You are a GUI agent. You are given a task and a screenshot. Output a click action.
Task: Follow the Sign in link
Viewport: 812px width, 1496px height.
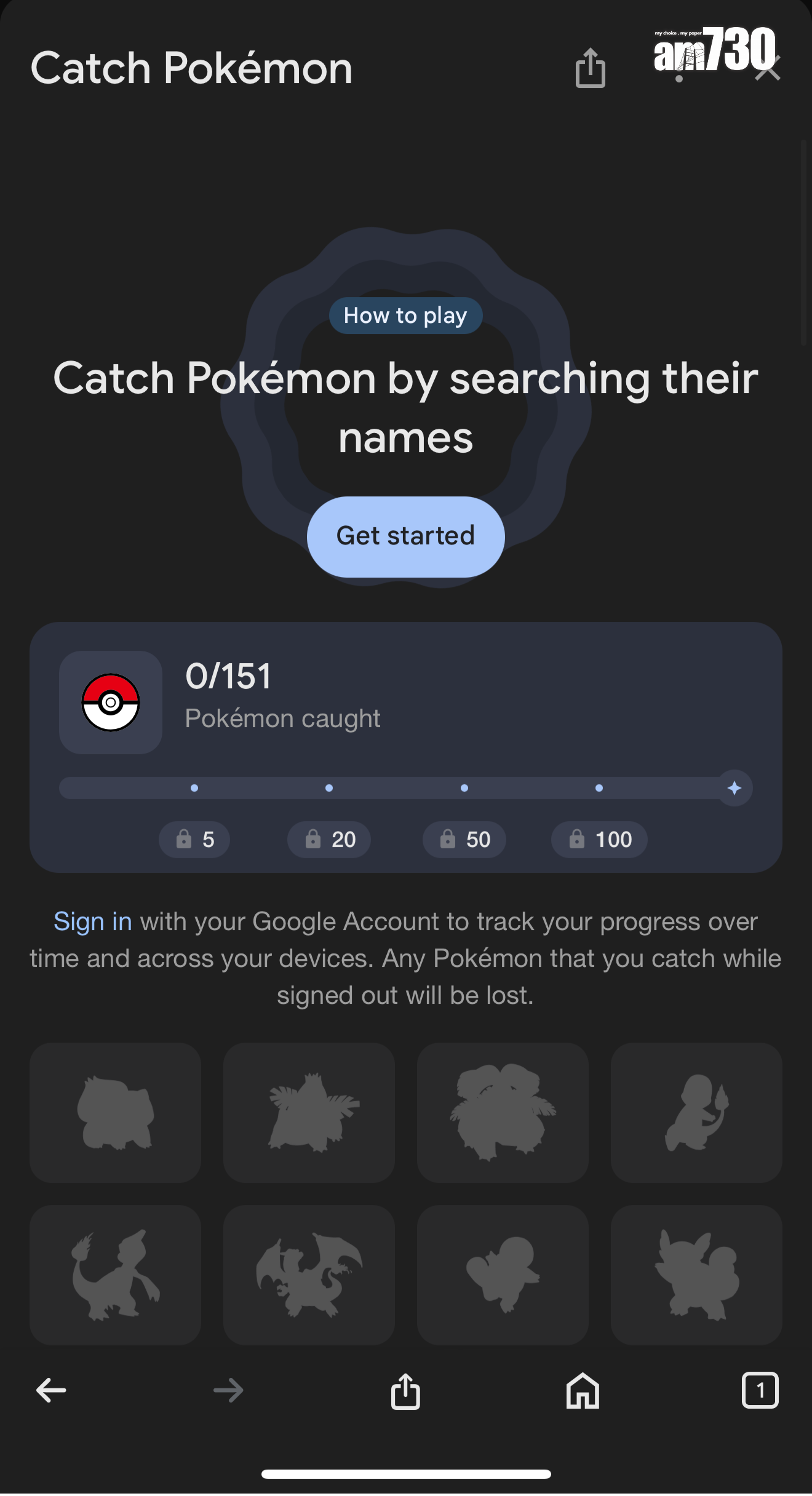tap(93, 921)
